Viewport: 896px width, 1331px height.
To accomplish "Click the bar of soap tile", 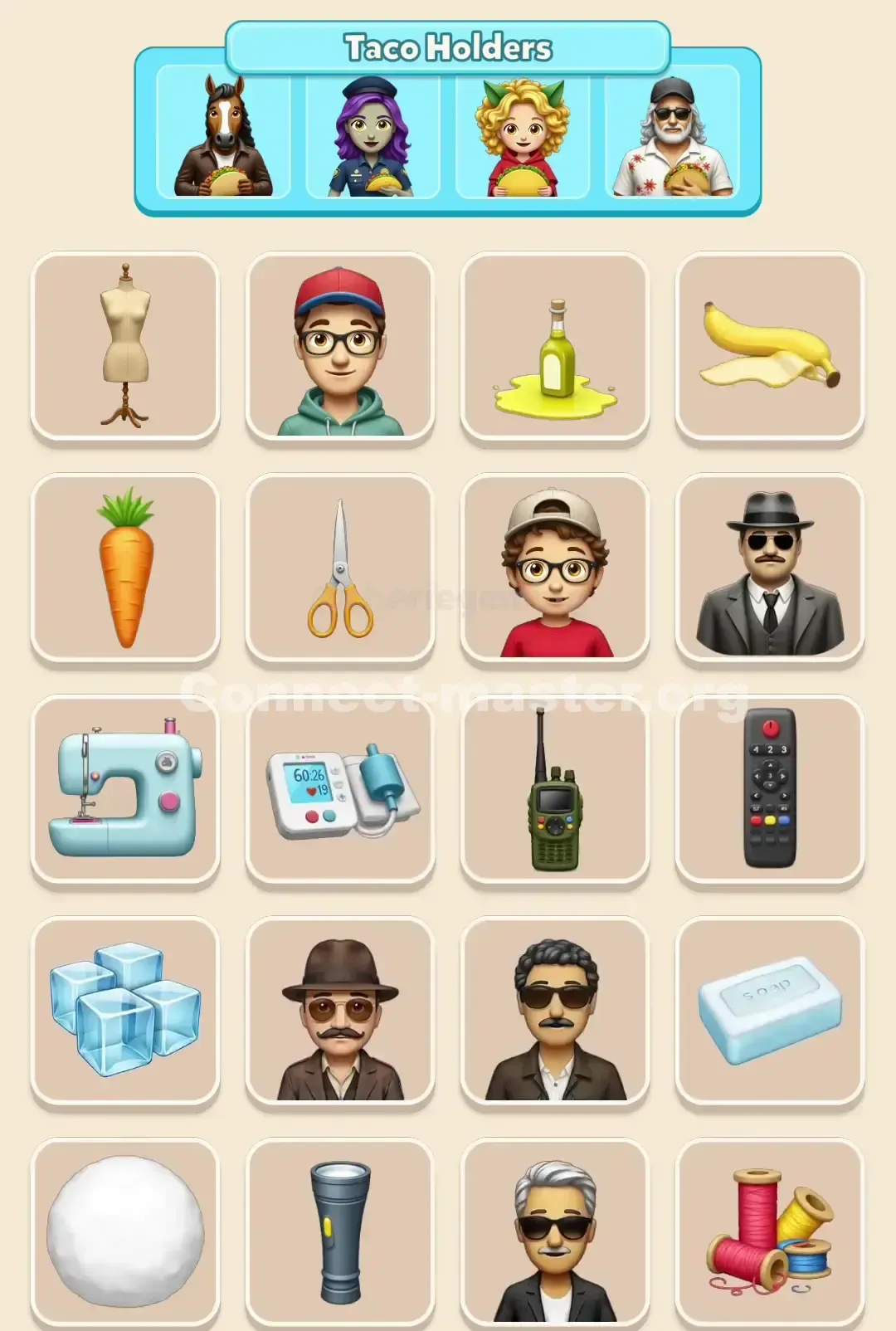I will pos(767,1012).
